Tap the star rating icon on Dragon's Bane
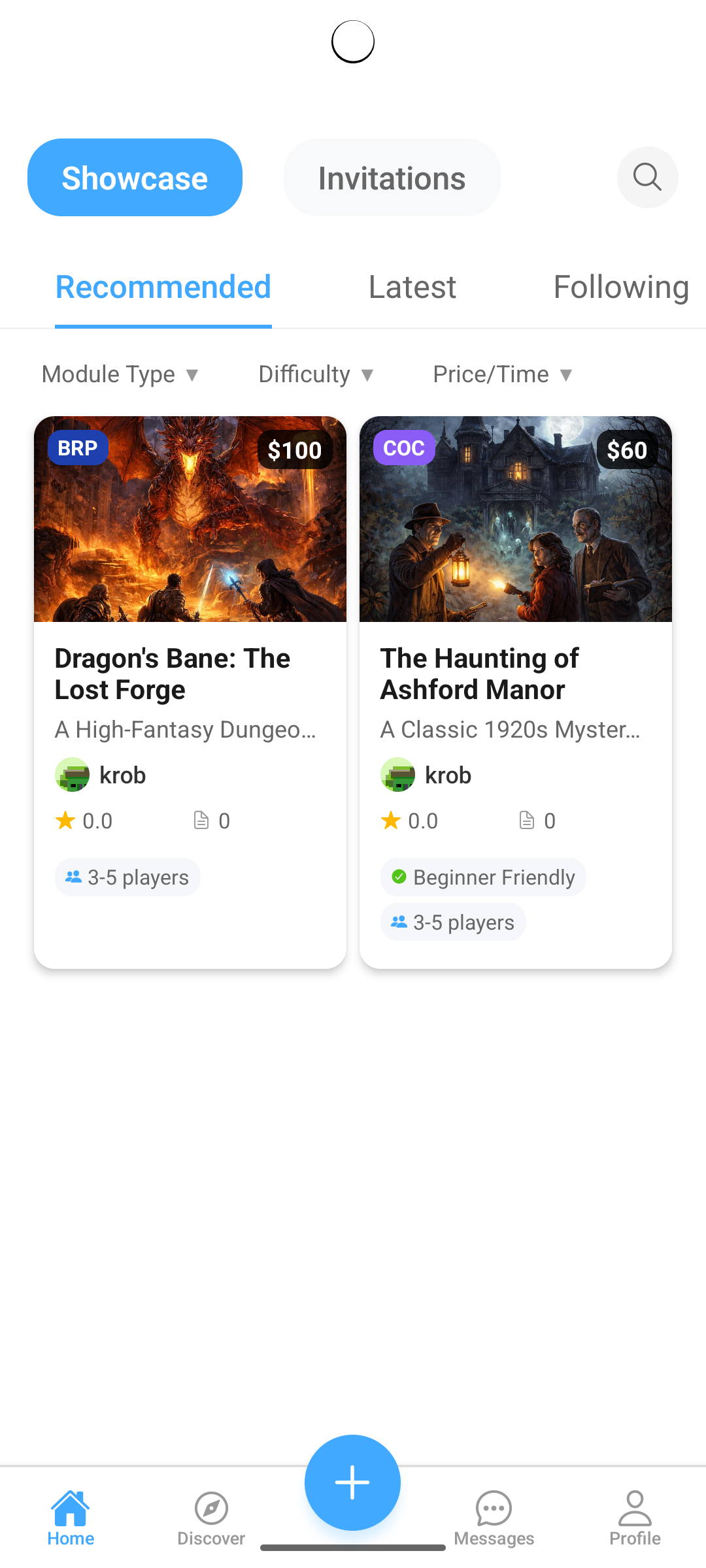Image resolution: width=706 pixels, height=1568 pixels. pyautogui.click(x=65, y=820)
